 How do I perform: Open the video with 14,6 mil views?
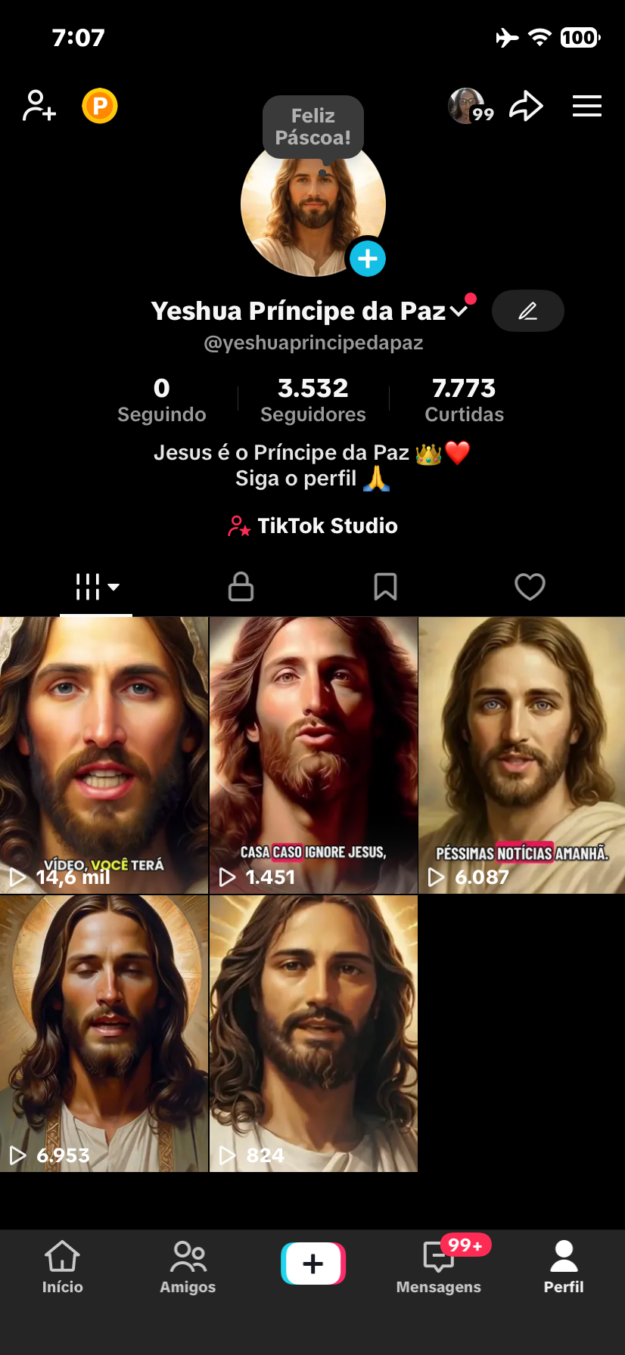click(x=104, y=754)
